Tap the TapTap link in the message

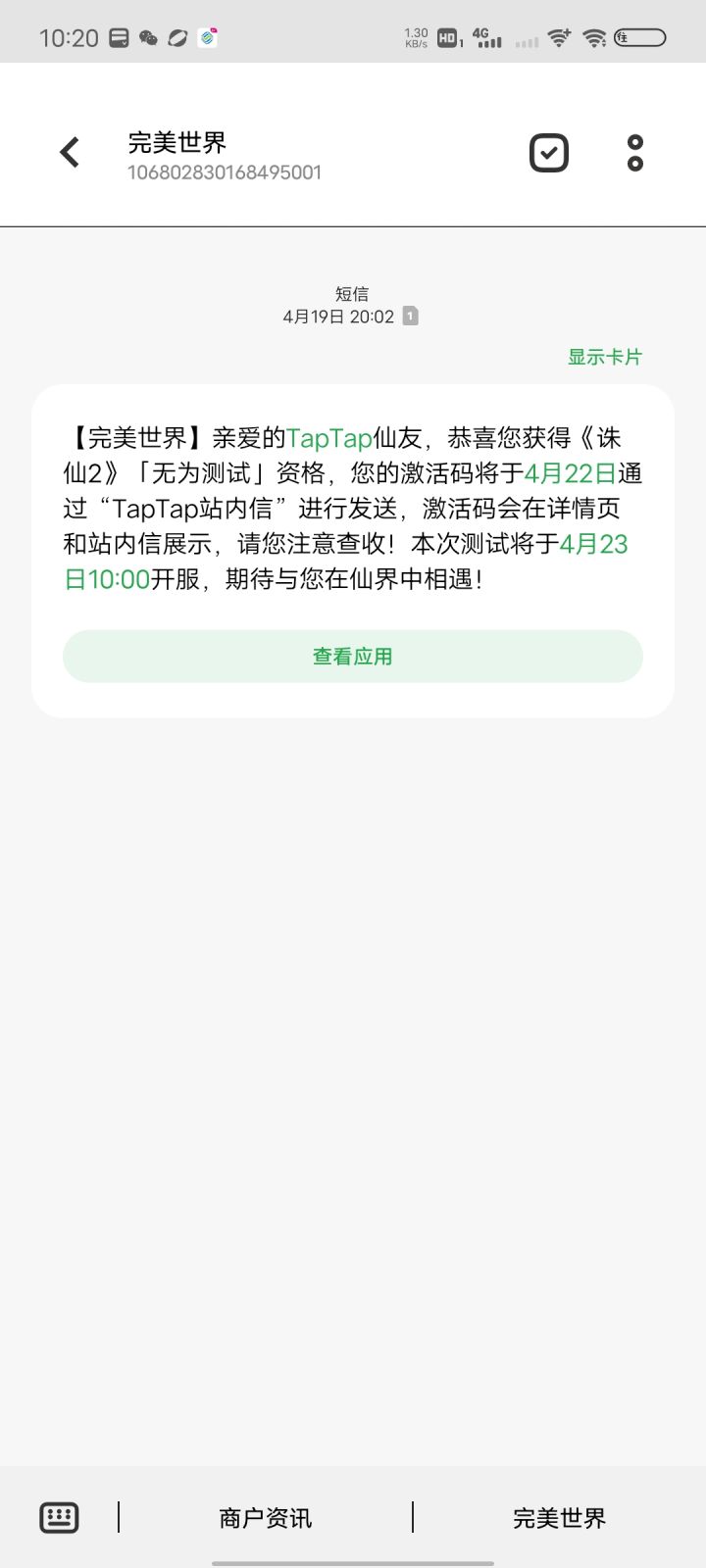tap(329, 438)
